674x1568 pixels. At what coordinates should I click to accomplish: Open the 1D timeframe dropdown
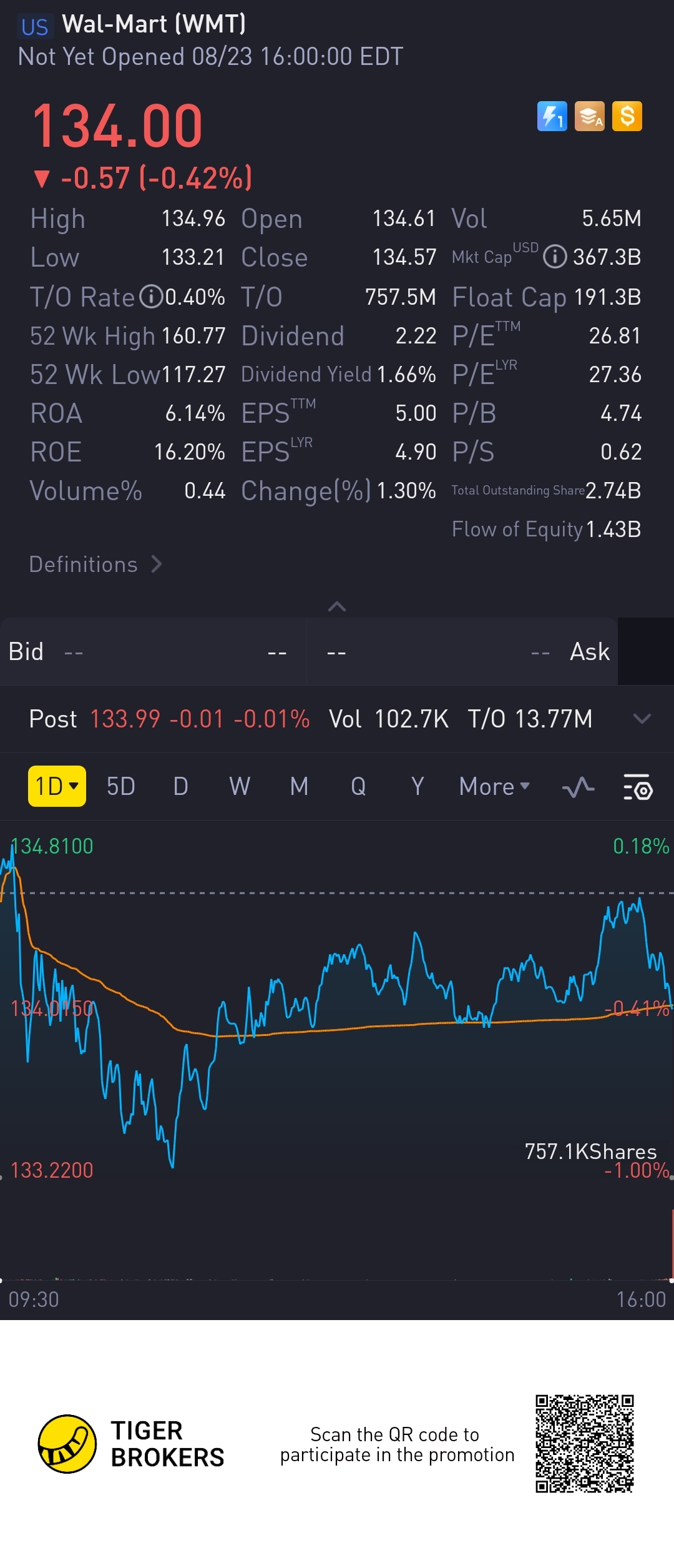[x=57, y=786]
